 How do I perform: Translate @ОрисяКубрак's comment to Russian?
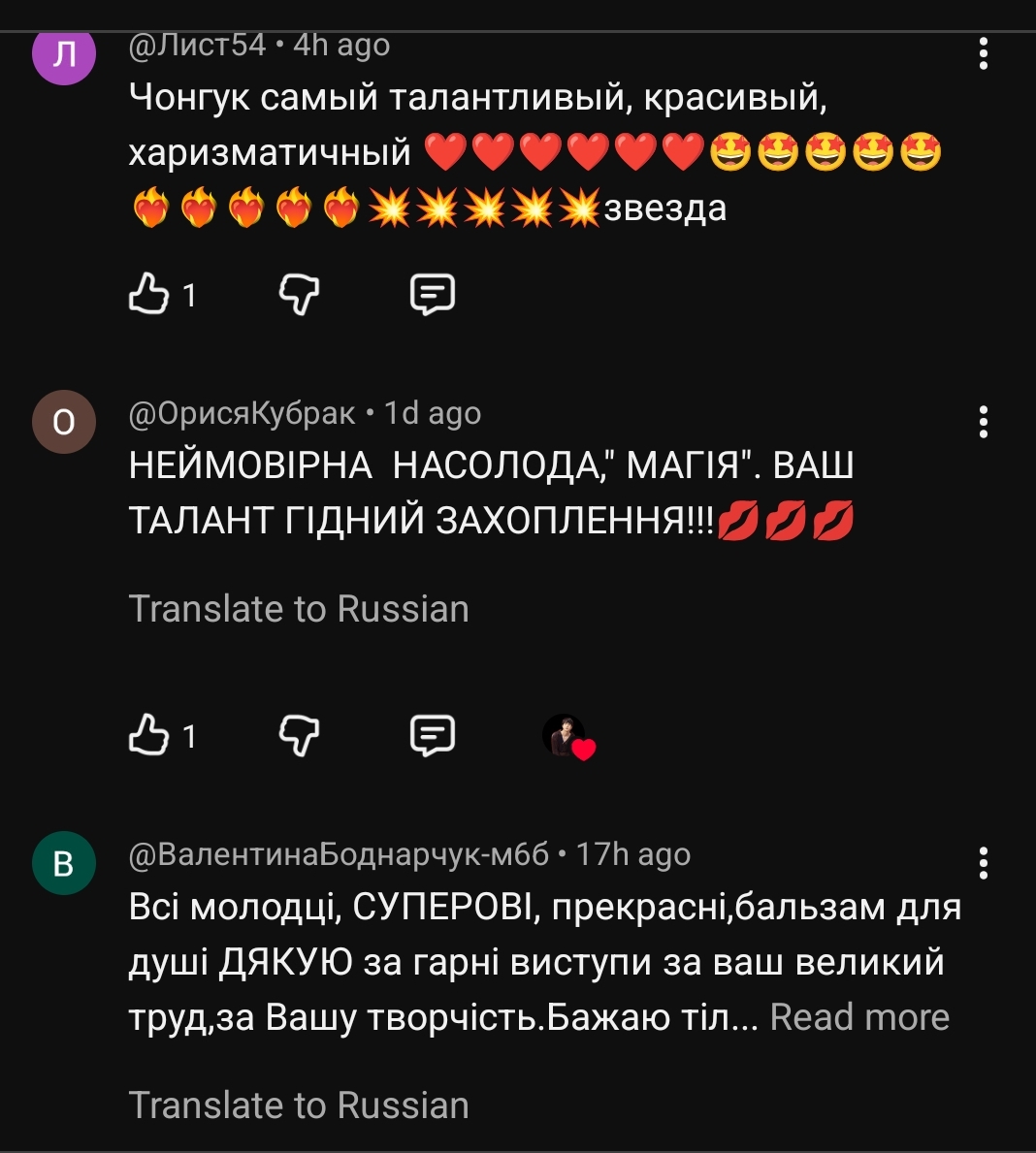coord(299,609)
